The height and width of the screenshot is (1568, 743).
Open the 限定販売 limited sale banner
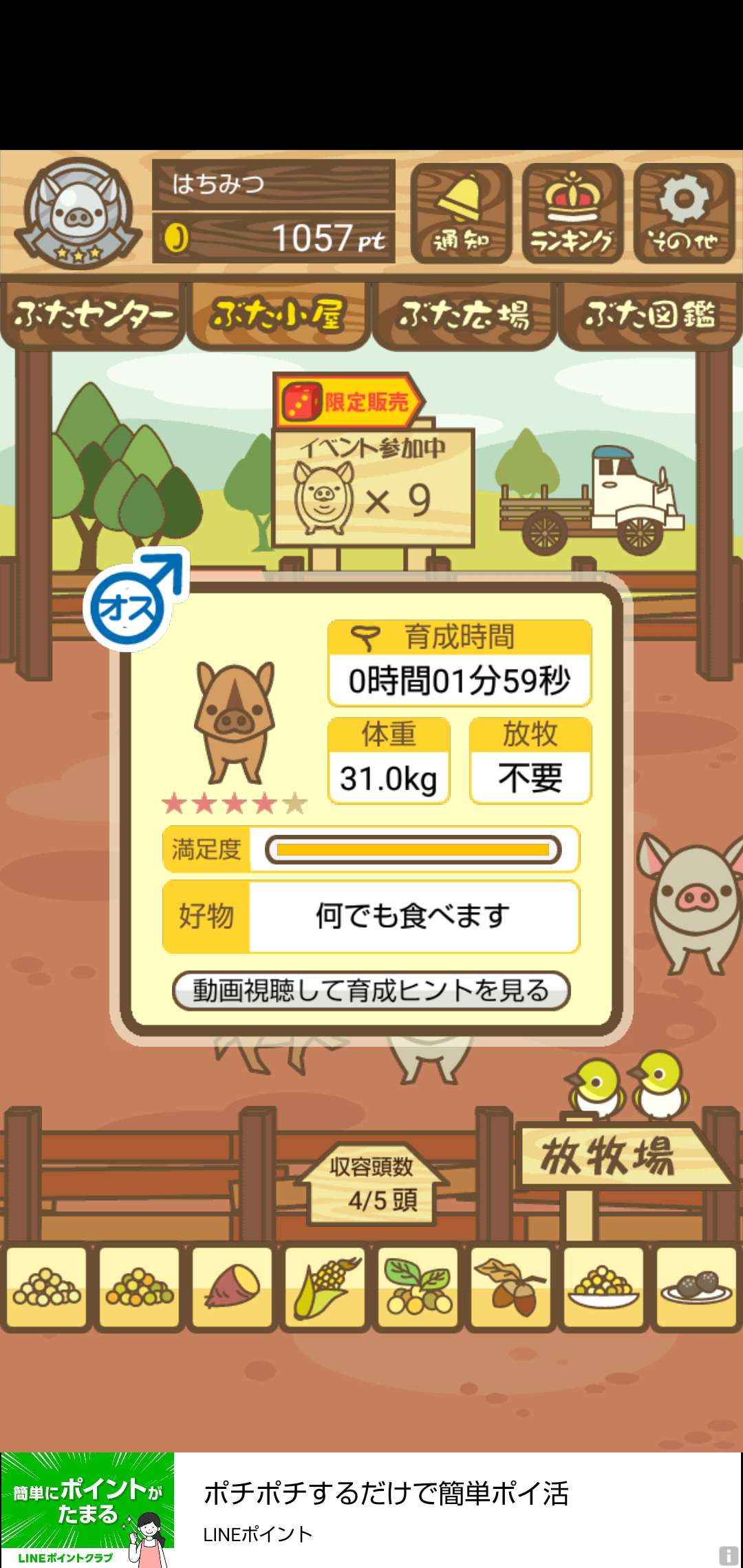pos(348,401)
